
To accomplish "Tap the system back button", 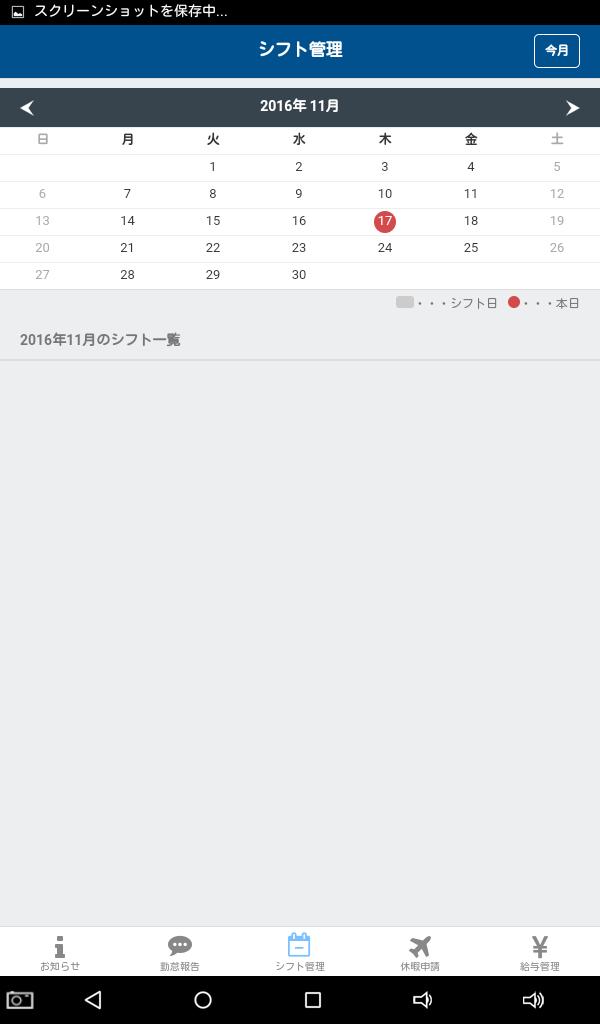I will tap(93, 1000).
